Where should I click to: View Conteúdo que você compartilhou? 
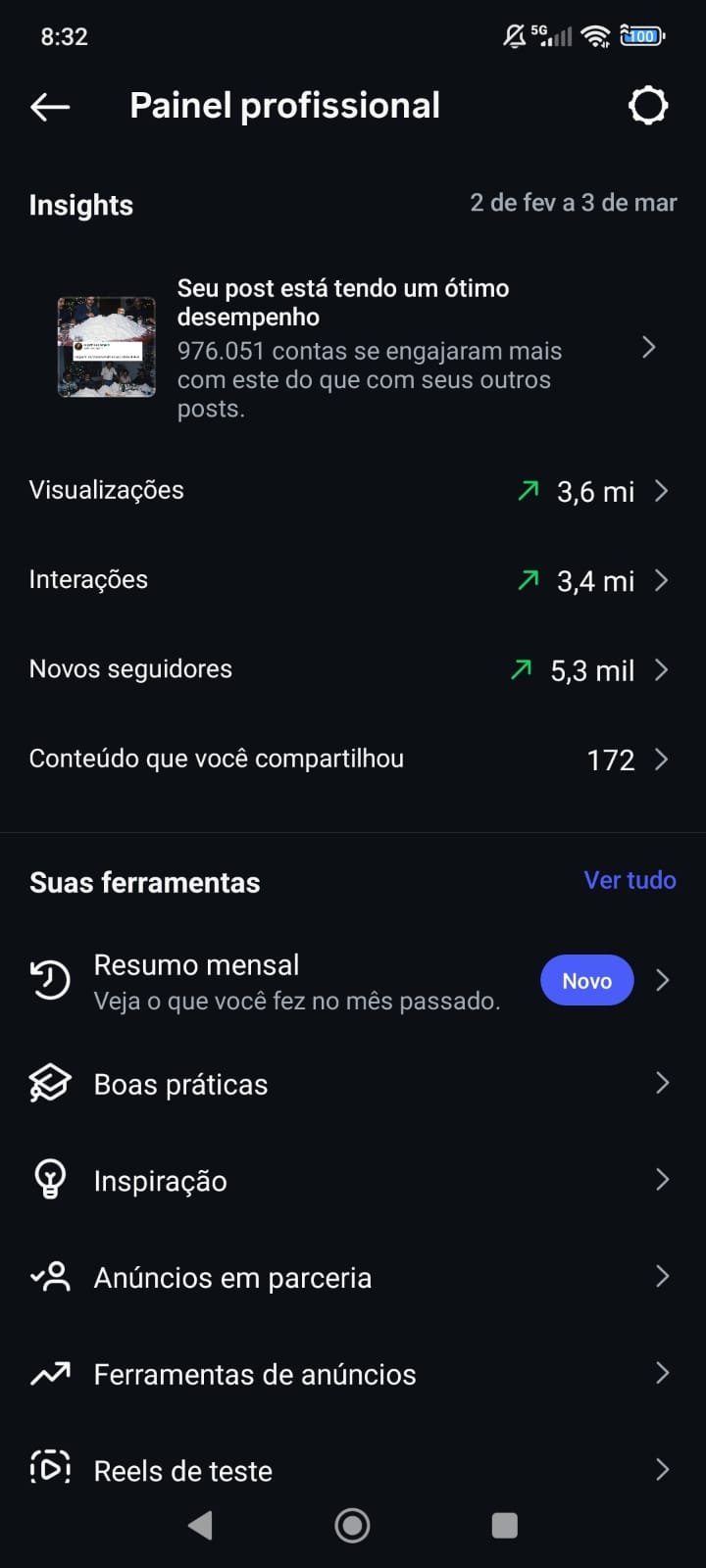pyautogui.click(x=353, y=759)
